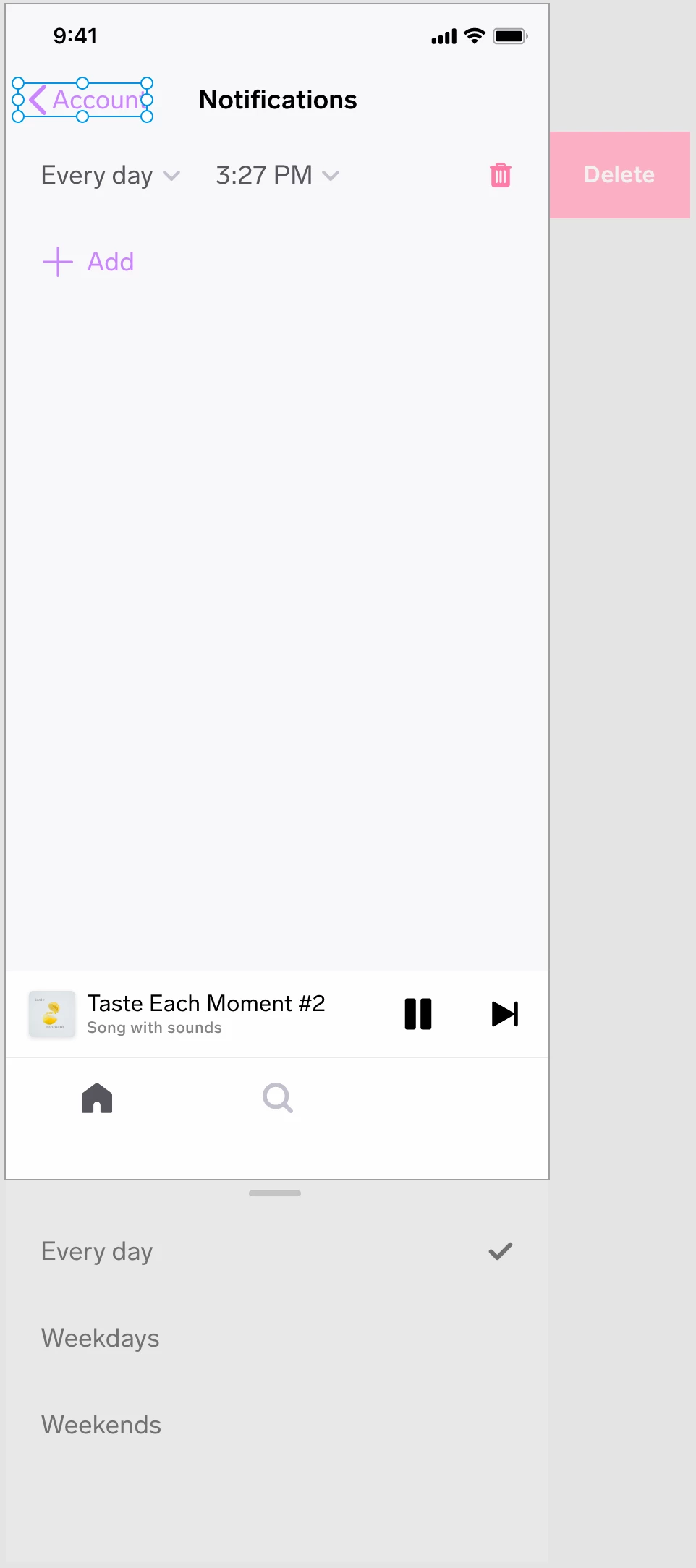This screenshot has height=1568, width=696.
Task: Open the Taste Each Moment #2 player
Action: (205, 1013)
